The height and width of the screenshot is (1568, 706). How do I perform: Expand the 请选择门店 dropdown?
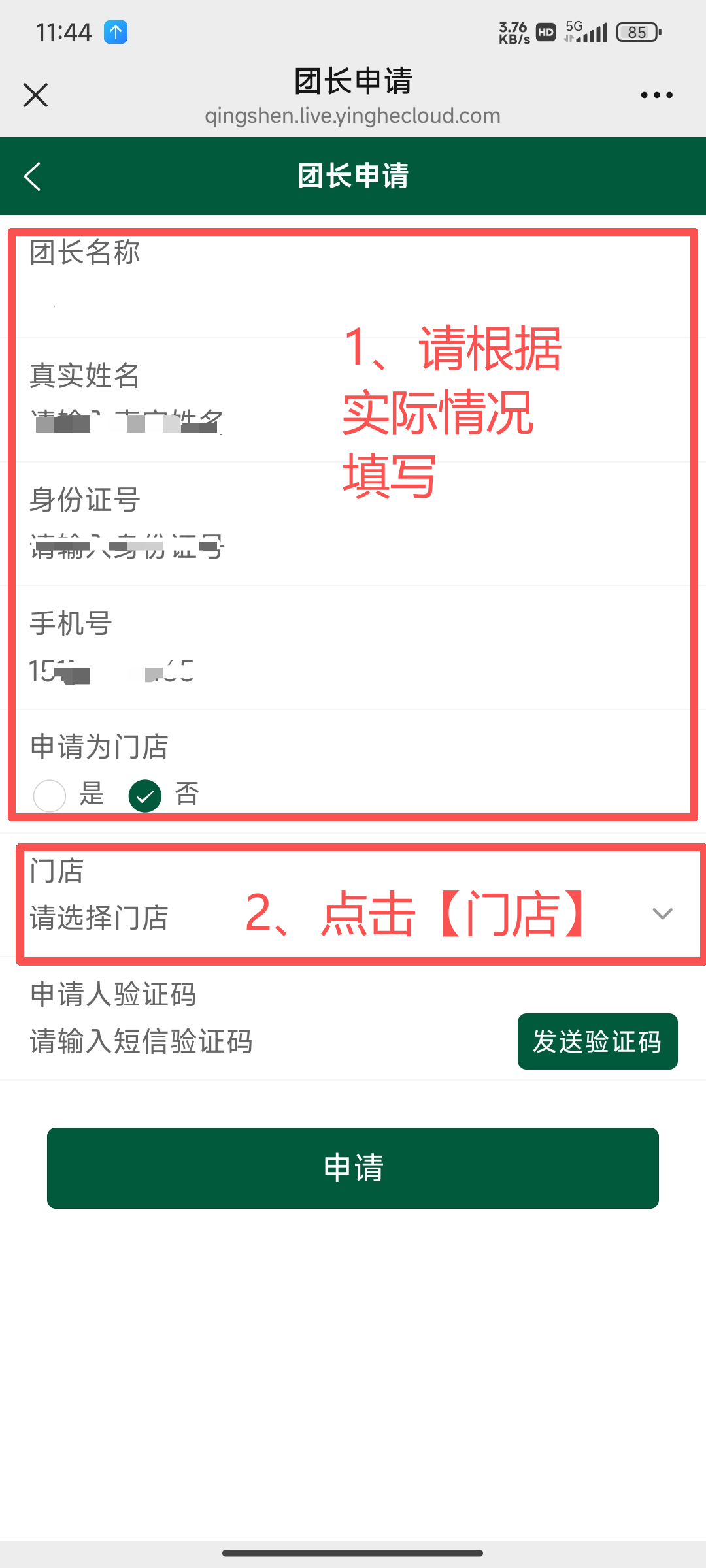(x=353, y=915)
